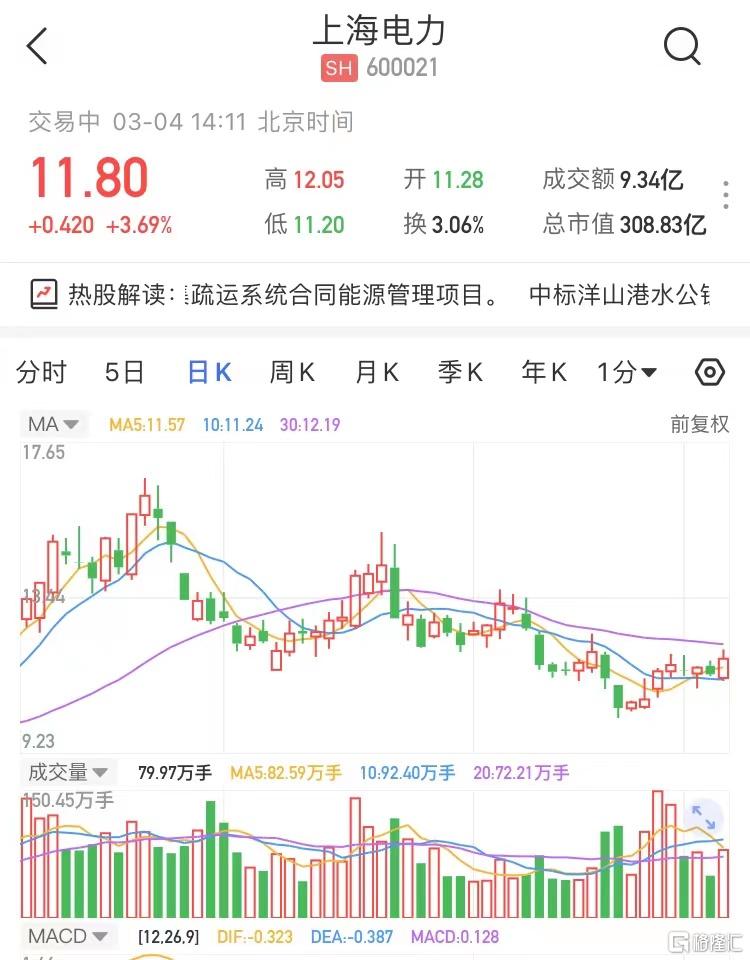Change the MA indicator dropdown
Screen dimensions: 750x960
click(x=54, y=424)
